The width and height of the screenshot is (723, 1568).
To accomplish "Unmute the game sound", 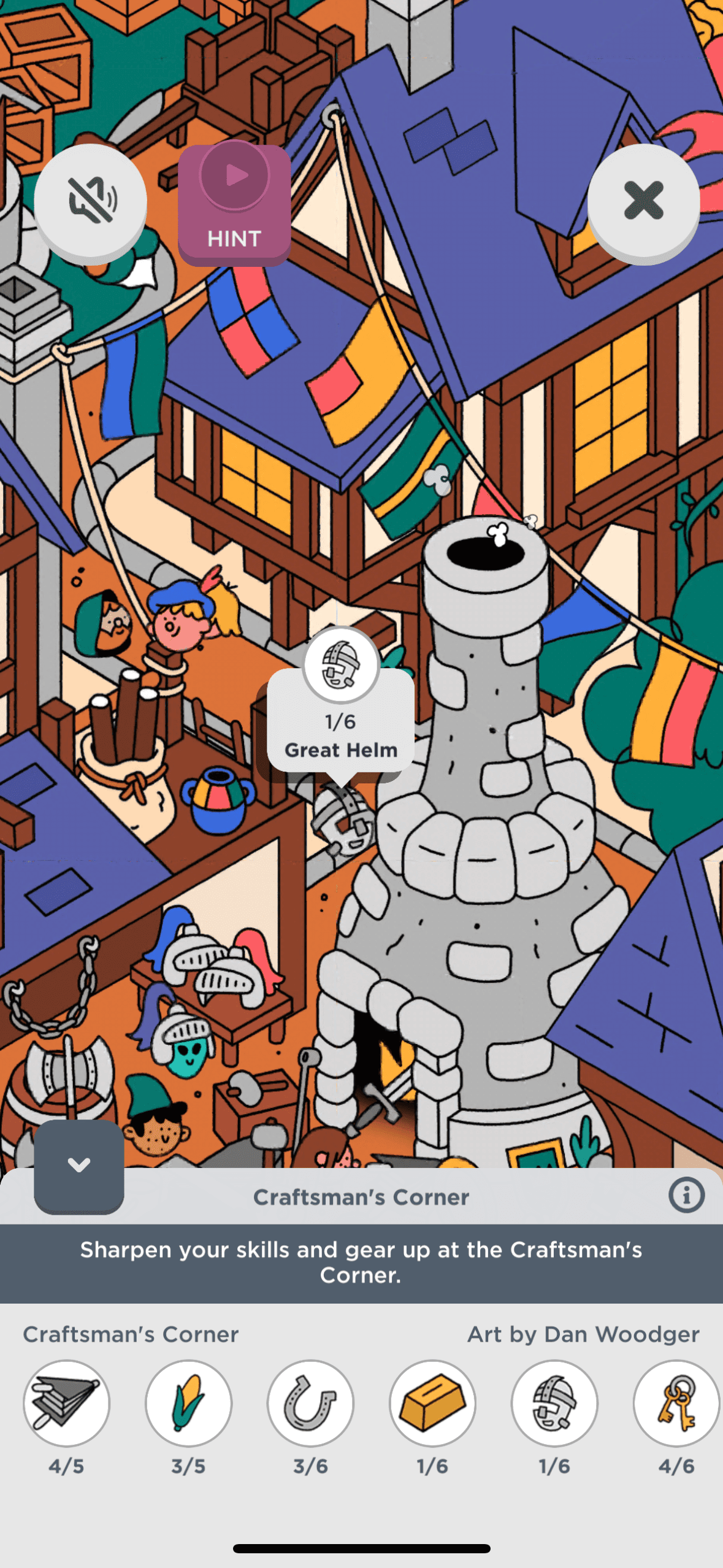I will pos(90,201).
